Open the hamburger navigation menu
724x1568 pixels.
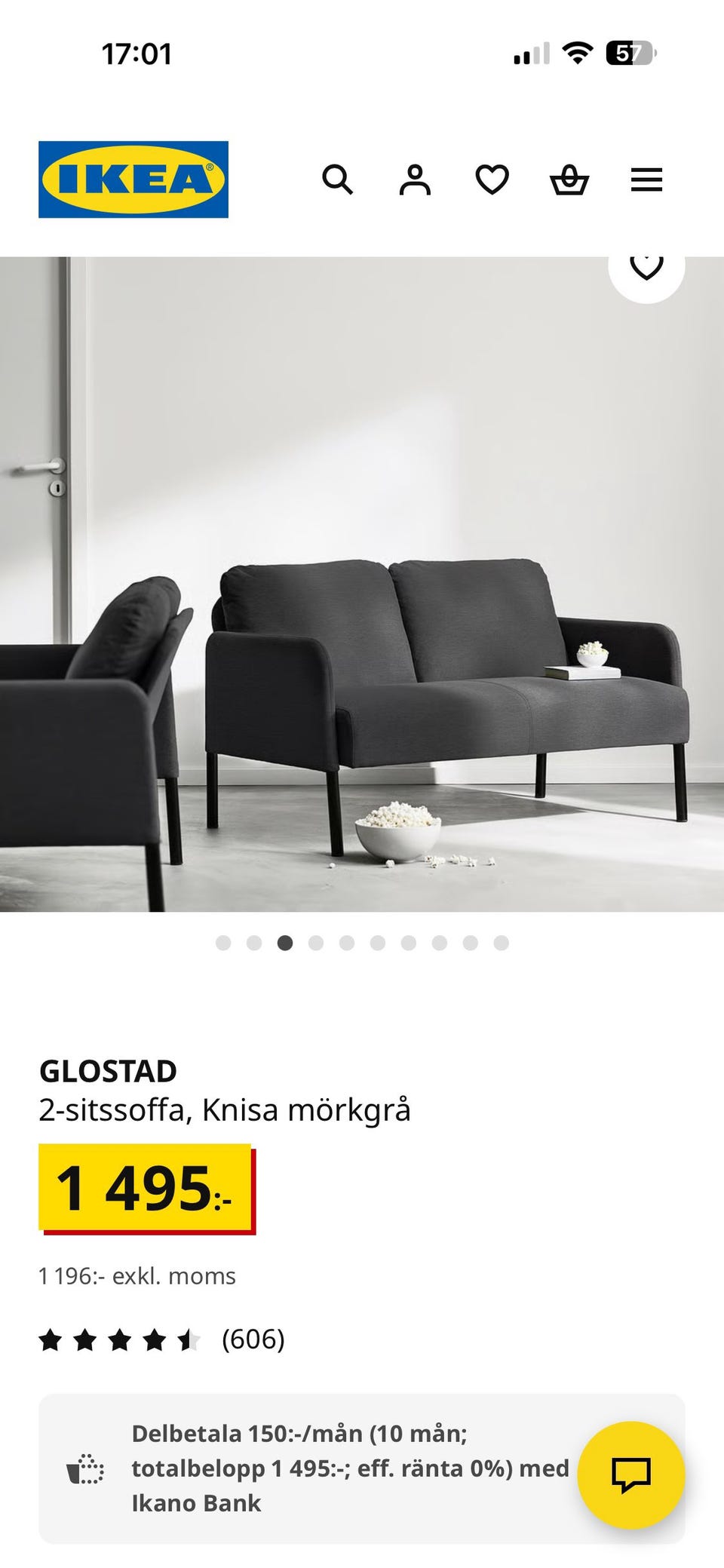(646, 180)
